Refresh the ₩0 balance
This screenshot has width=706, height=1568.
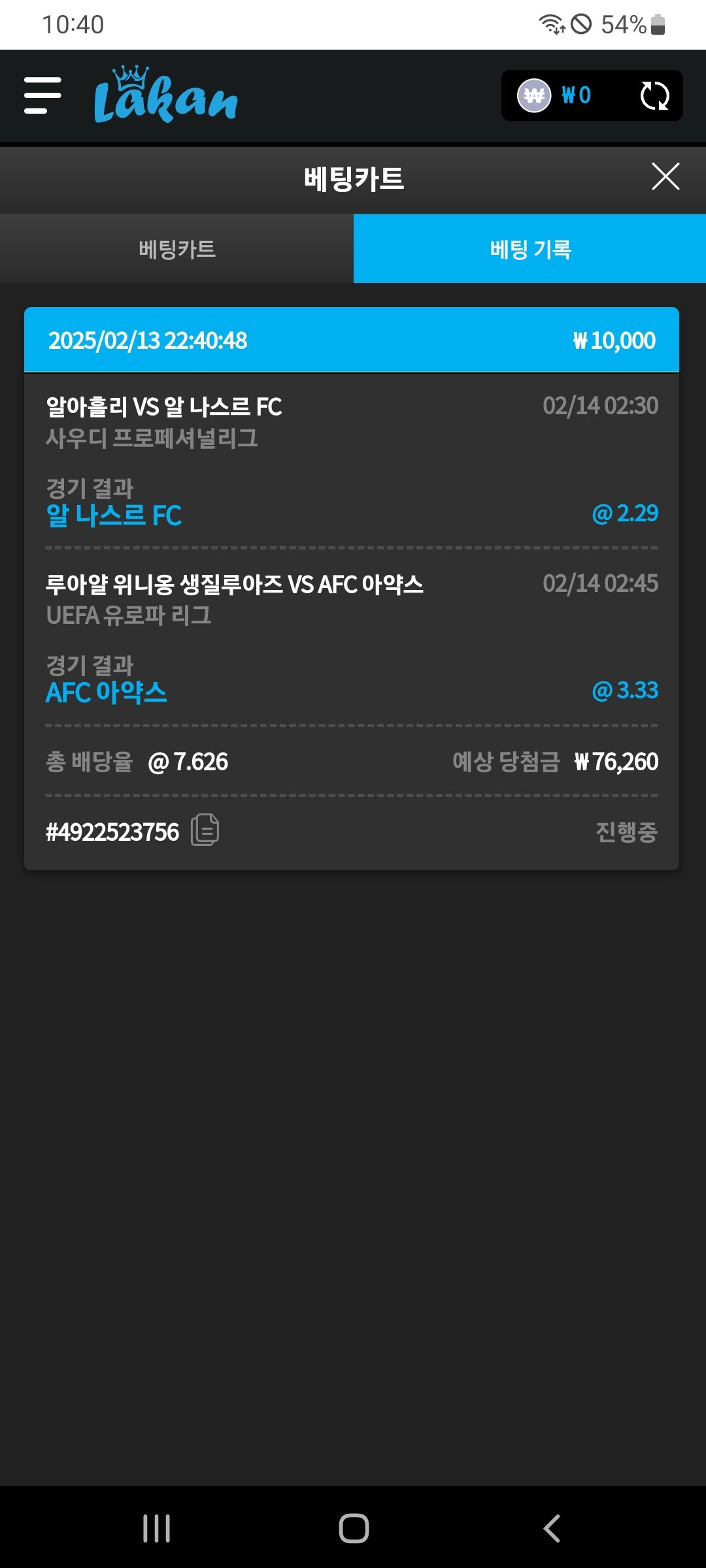coord(654,96)
